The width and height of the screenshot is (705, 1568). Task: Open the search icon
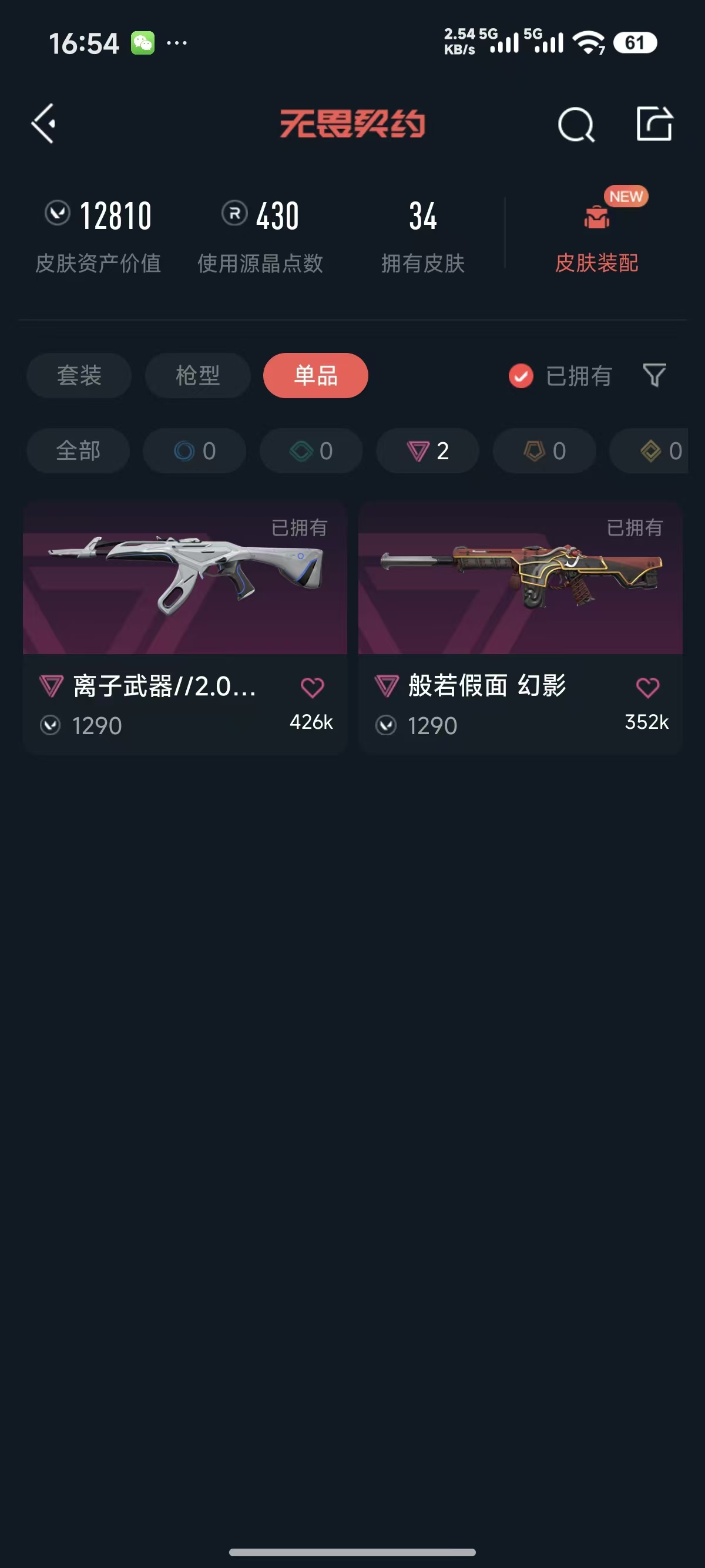(575, 124)
